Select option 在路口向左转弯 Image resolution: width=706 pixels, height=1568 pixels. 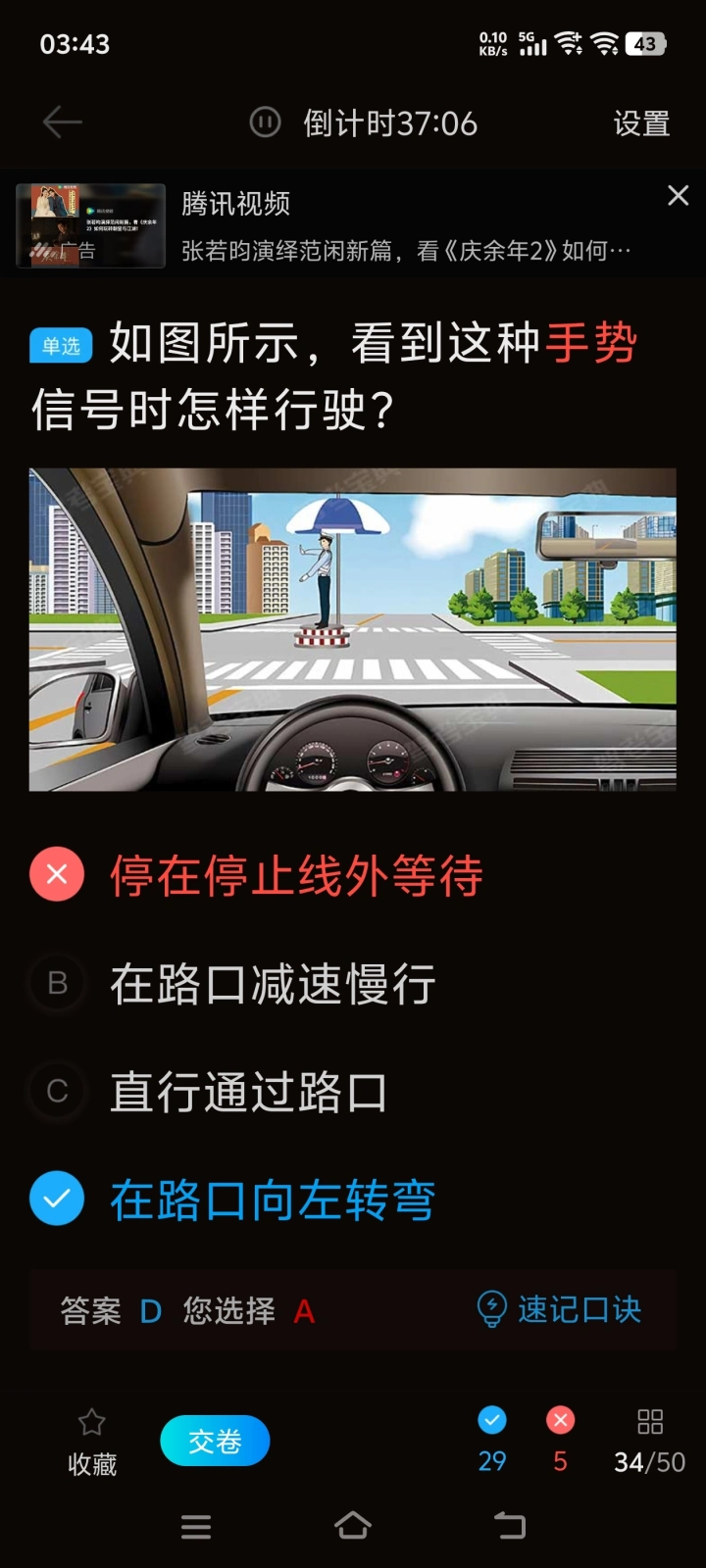click(272, 1200)
